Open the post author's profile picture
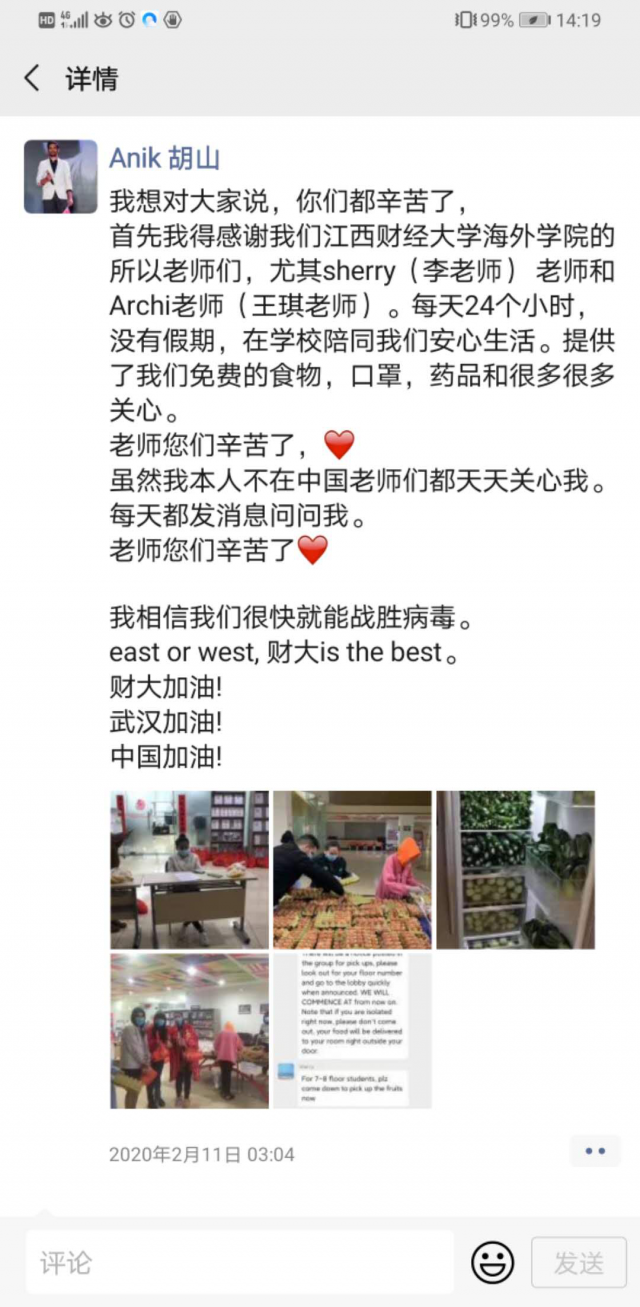Image resolution: width=640 pixels, height=1307 pixels. pyautogui.click(x=60, y=177)
